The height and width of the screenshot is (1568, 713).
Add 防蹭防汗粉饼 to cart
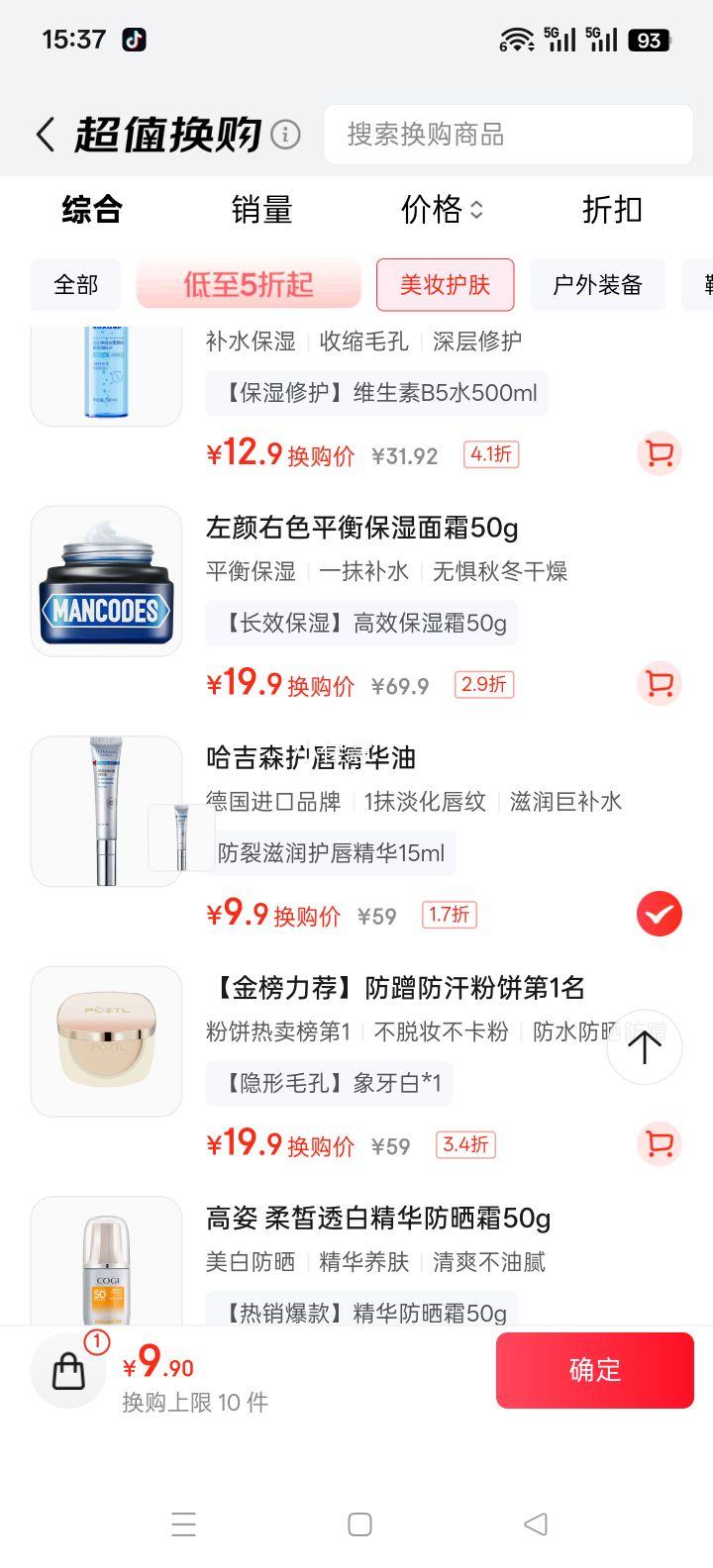tap(659, 1144)
